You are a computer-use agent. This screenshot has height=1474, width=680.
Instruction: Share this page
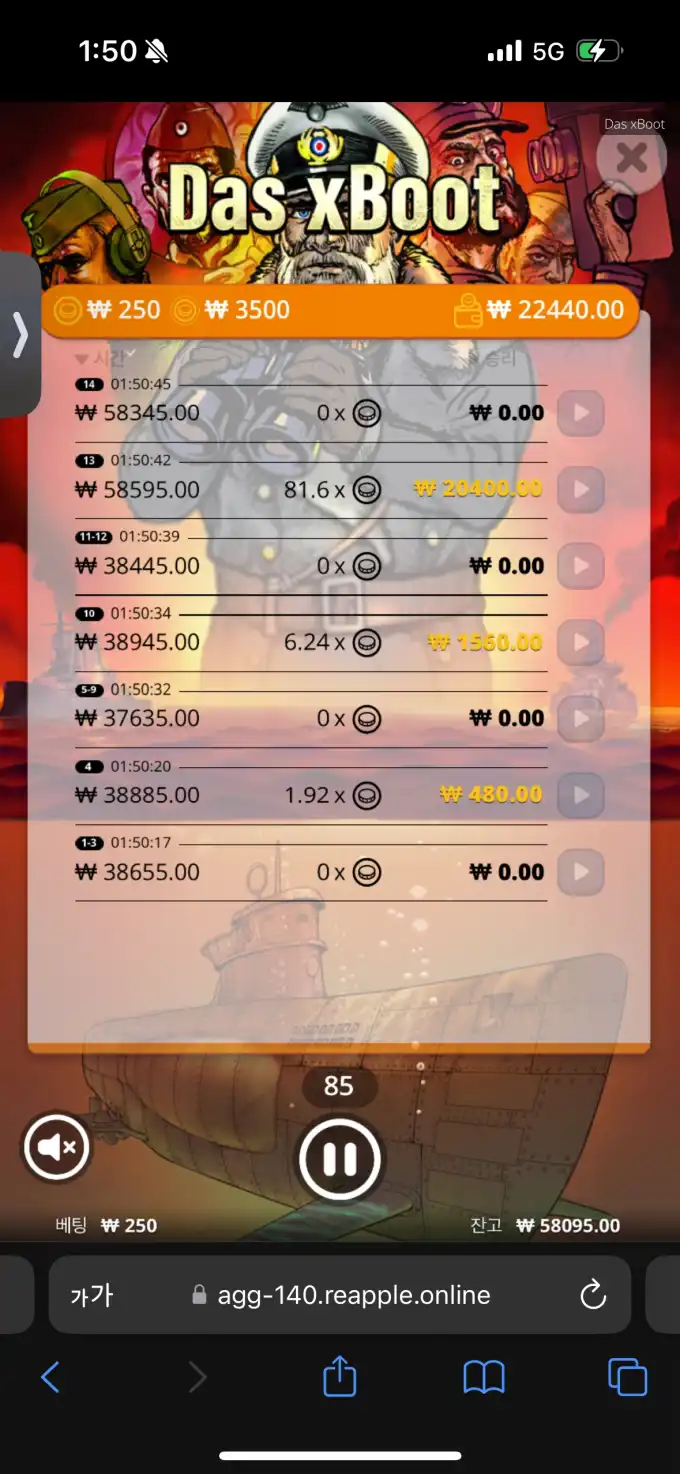(x=339, y=1377)
